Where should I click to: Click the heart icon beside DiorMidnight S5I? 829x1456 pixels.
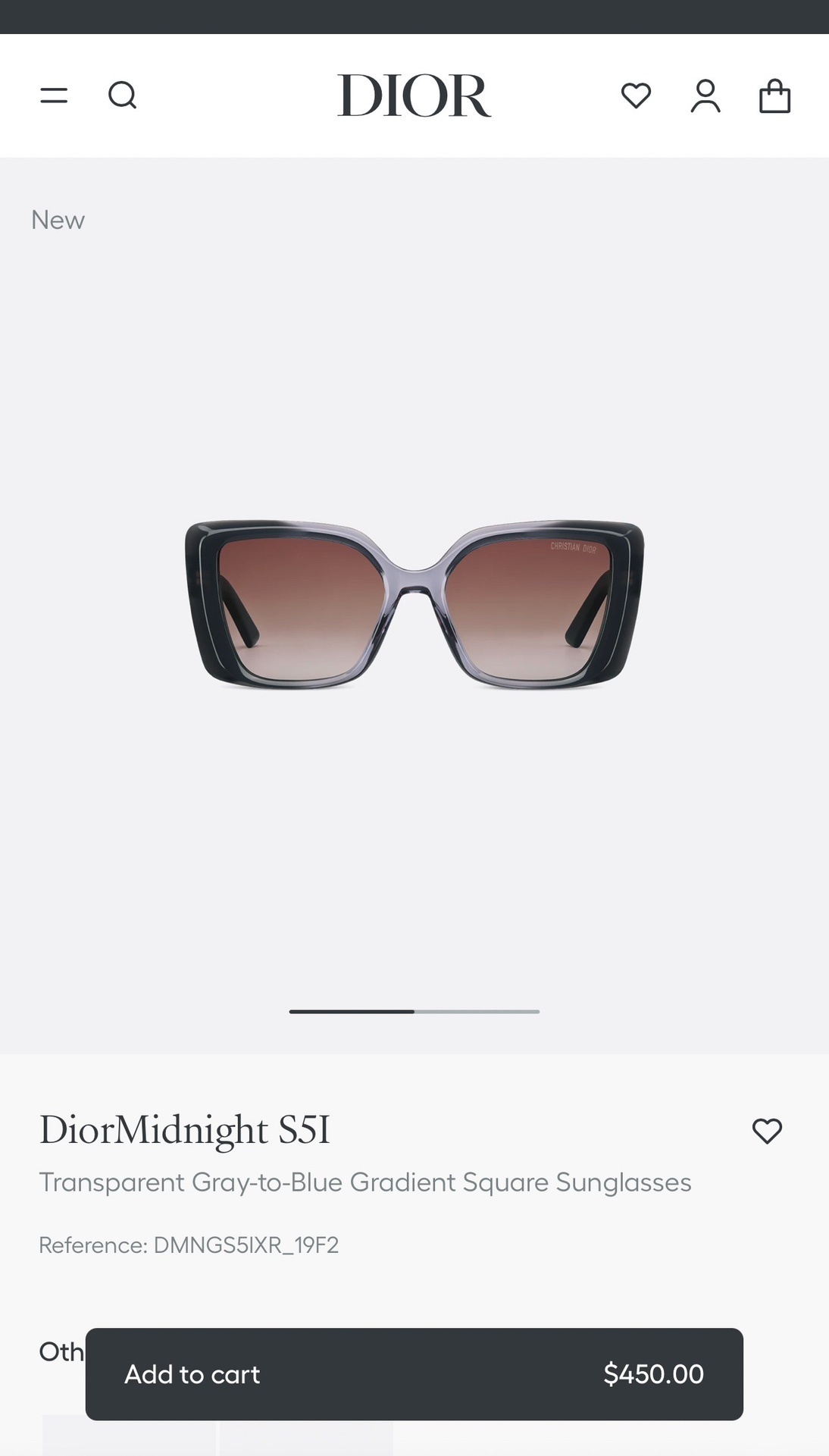pyautogui.click(x=768, y=1130)
